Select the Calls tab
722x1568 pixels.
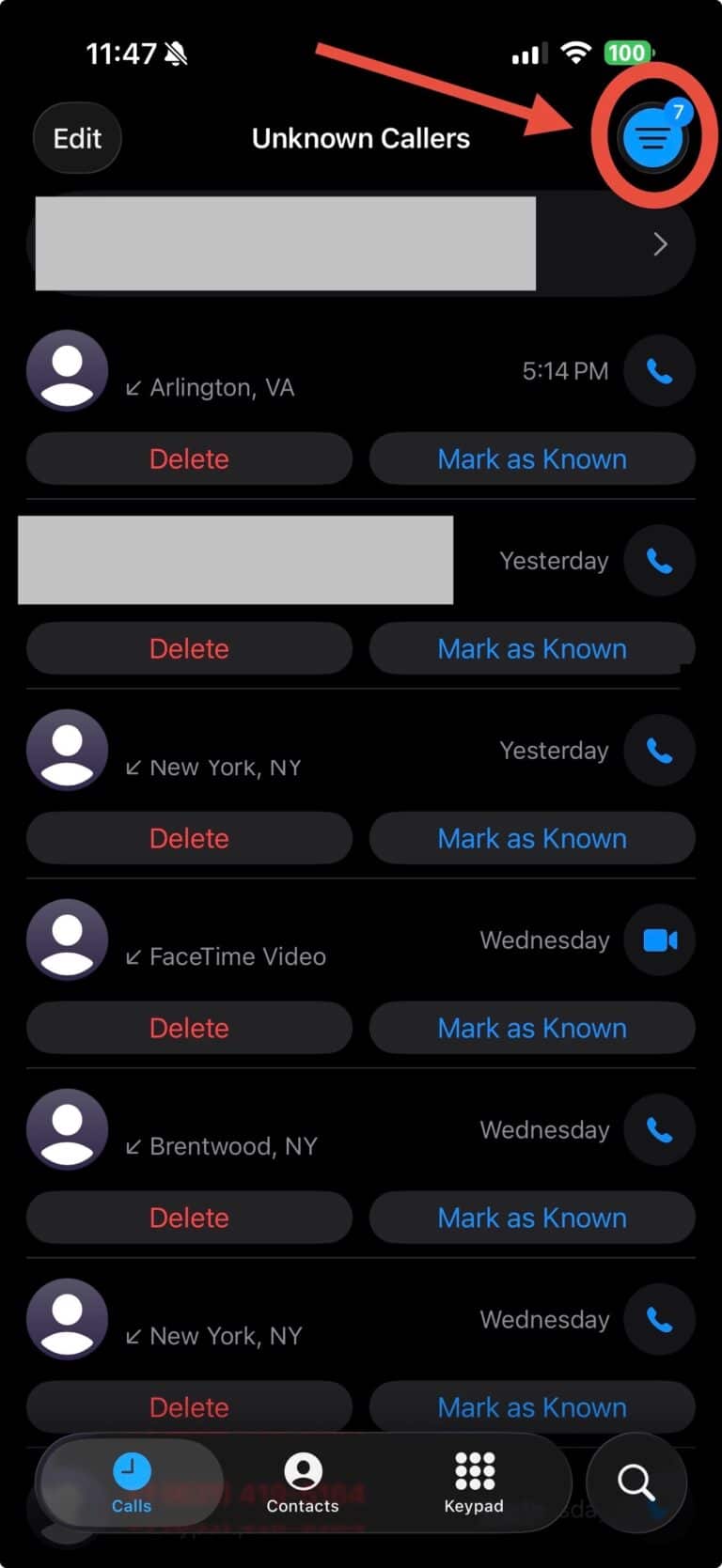(x=132, y=1483)
